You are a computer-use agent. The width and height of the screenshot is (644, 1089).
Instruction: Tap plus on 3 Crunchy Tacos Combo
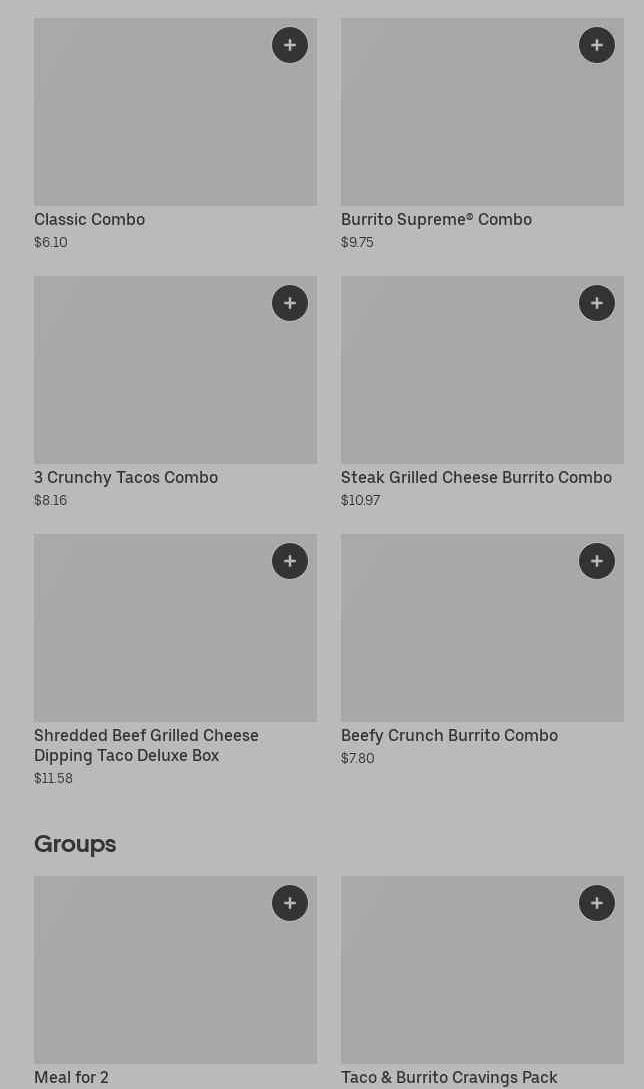click(290, 303)
